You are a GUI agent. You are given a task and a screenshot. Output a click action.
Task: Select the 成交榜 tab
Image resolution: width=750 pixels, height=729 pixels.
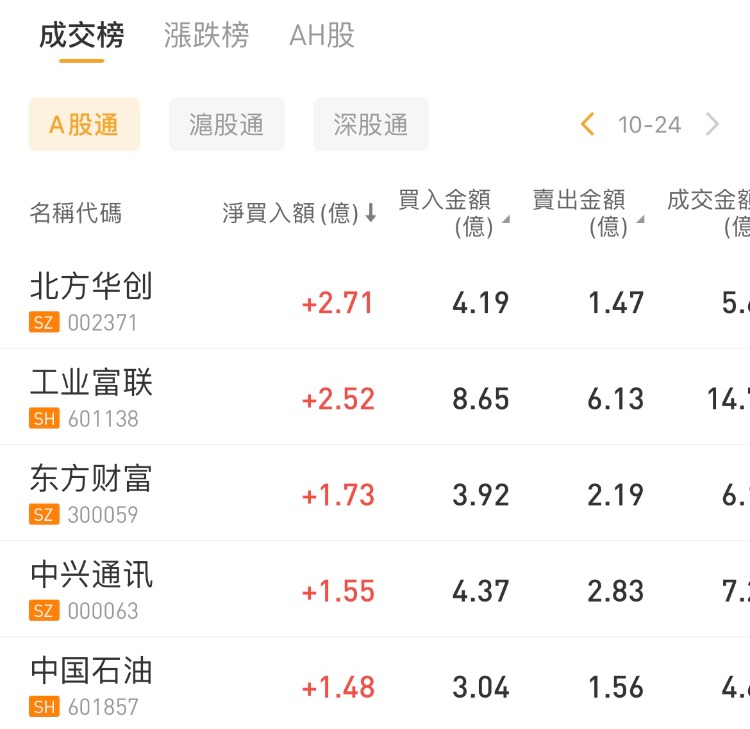pos(81,36)
